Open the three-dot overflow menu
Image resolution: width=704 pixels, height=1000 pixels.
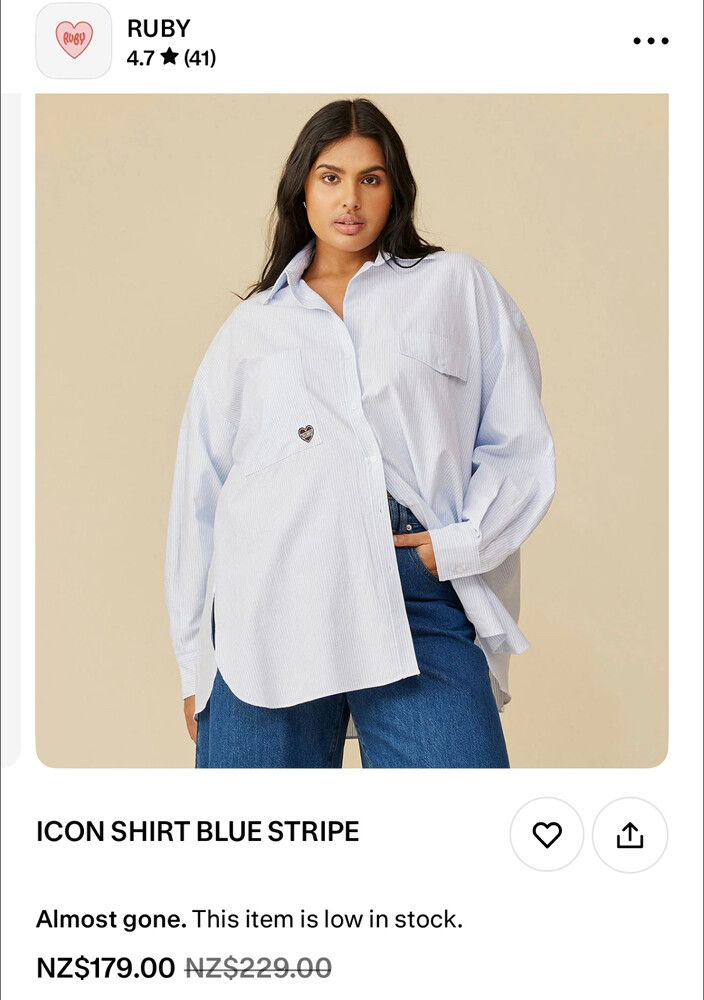pyautogui.click(x=650, y=41)
